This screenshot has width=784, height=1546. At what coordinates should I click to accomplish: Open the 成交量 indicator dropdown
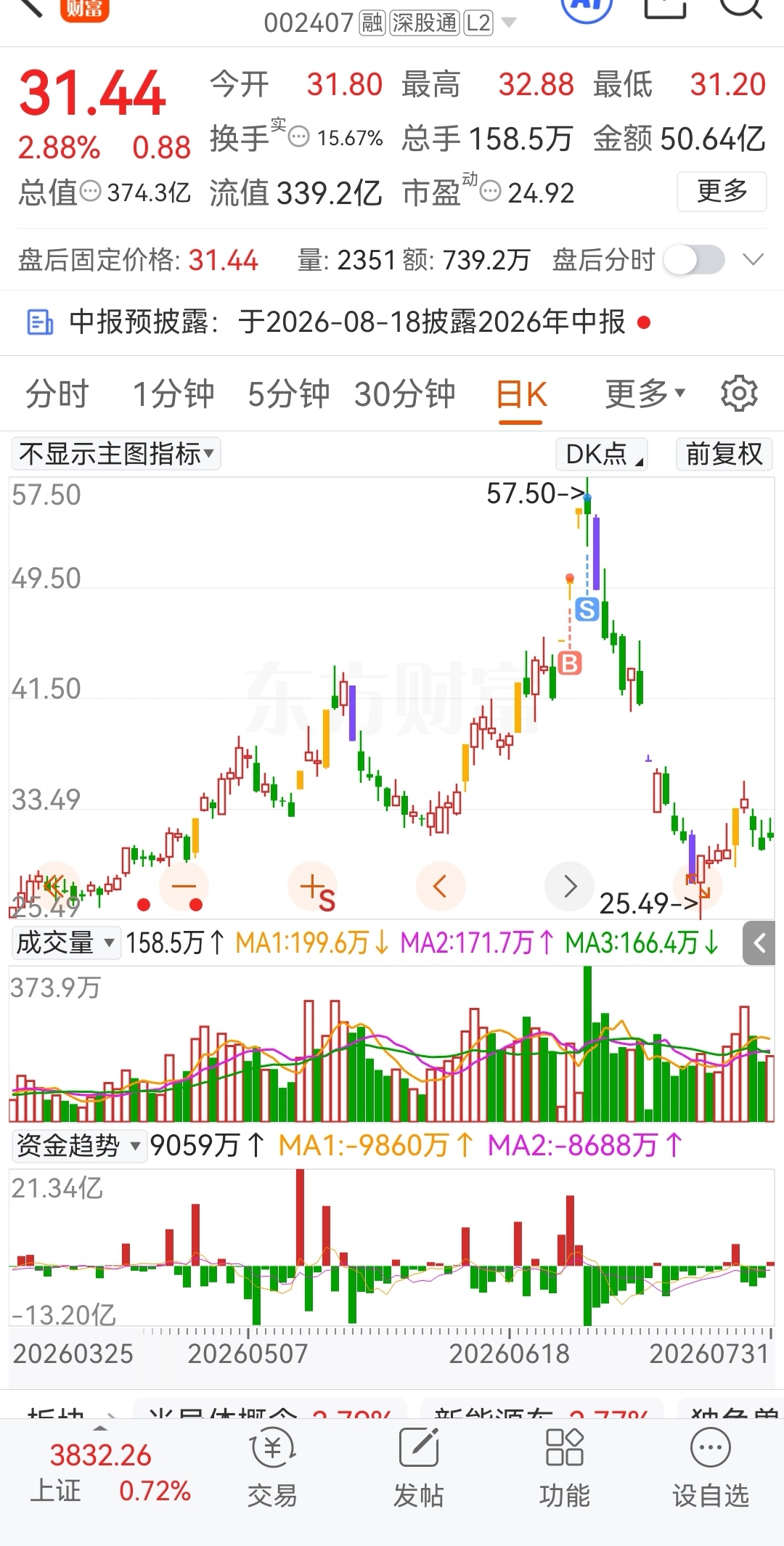[65, 943]
